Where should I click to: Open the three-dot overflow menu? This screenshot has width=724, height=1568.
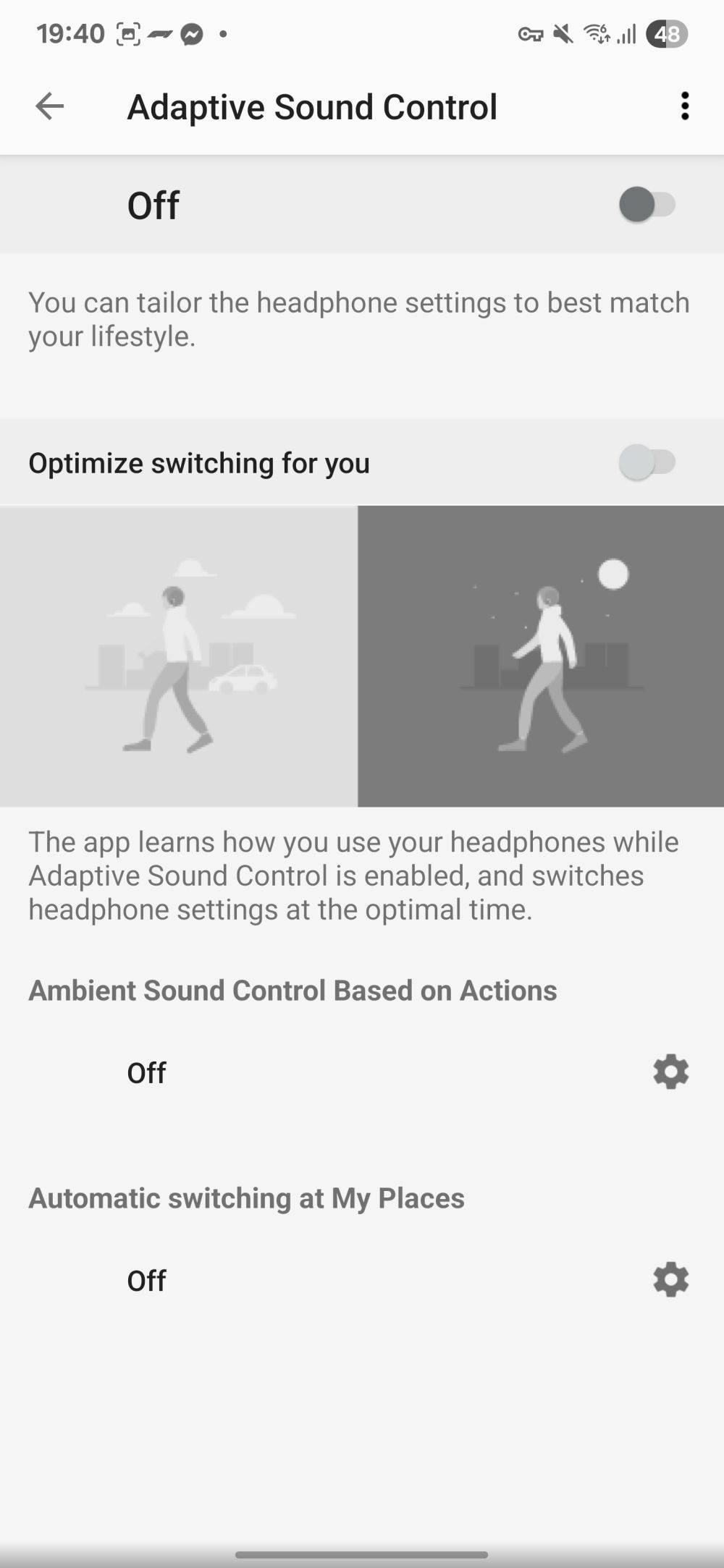pyautogui.click(x=684, y=106)
